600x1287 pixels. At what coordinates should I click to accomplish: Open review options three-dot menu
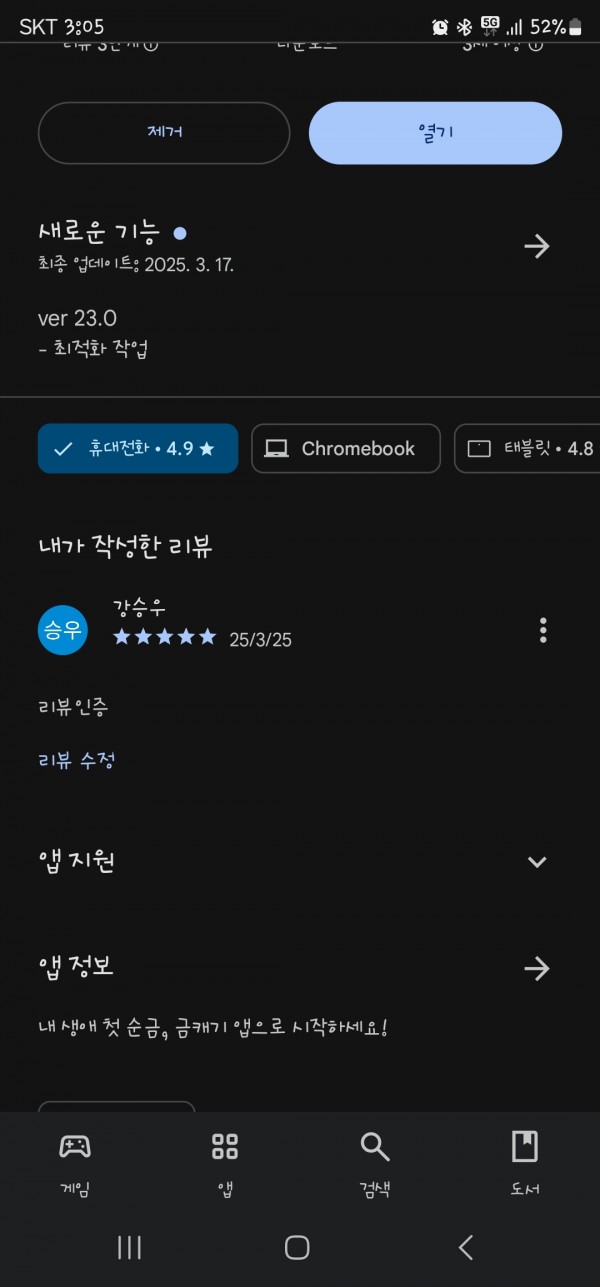[x=543, y=630]
